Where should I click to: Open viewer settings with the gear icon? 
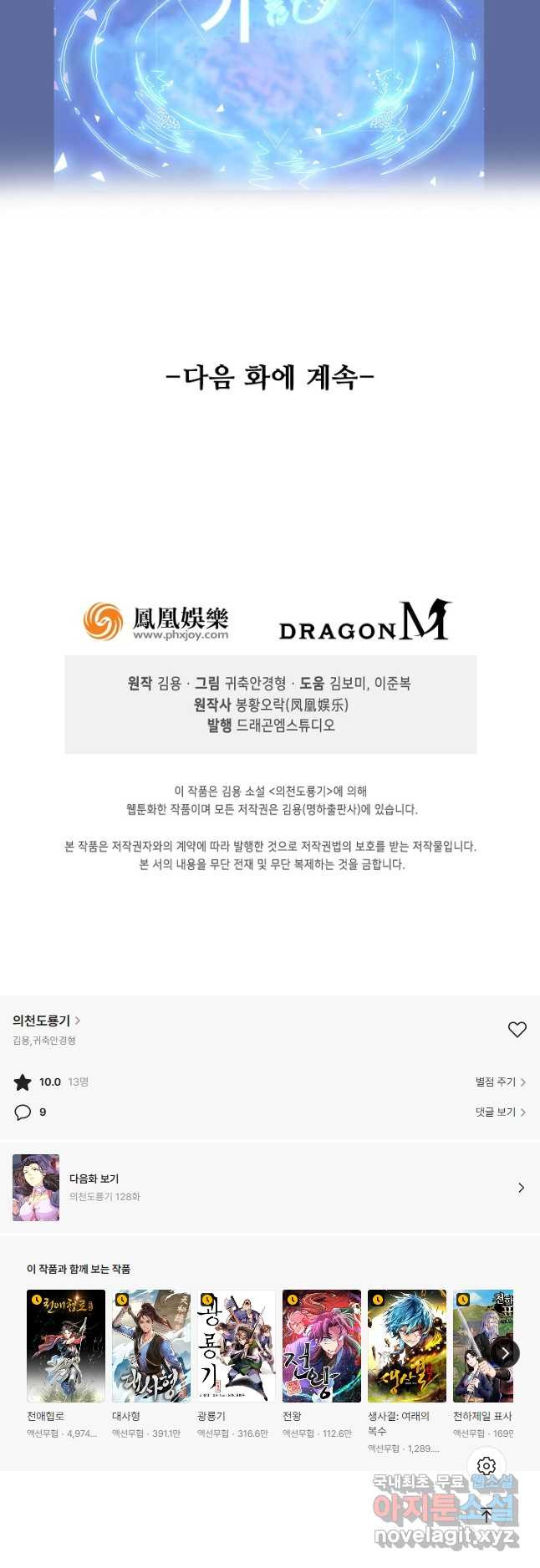click(x=487, y=1466)
